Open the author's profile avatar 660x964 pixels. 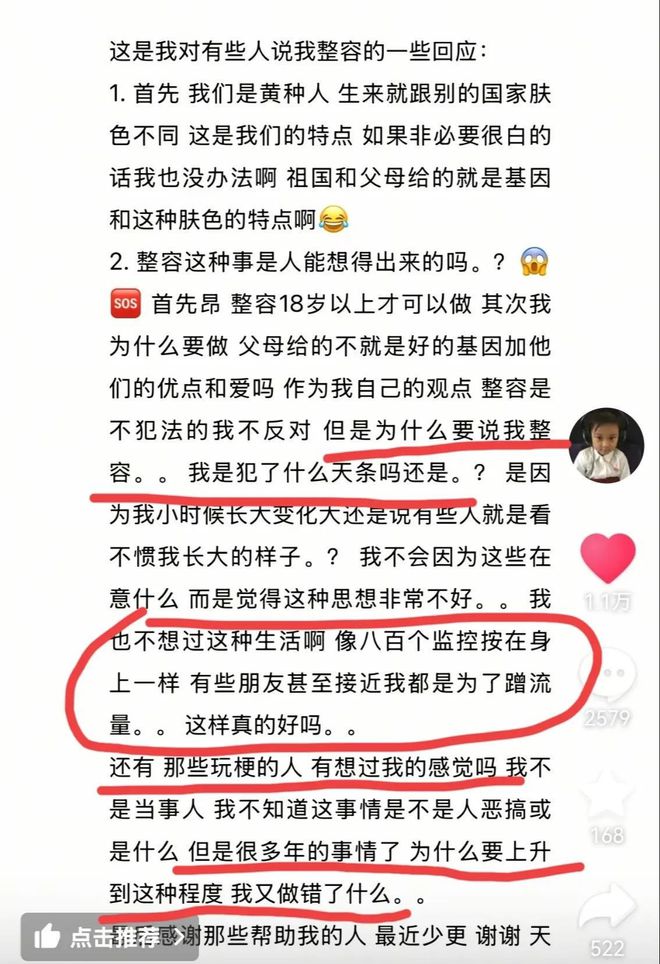click(x=607, y=444)
